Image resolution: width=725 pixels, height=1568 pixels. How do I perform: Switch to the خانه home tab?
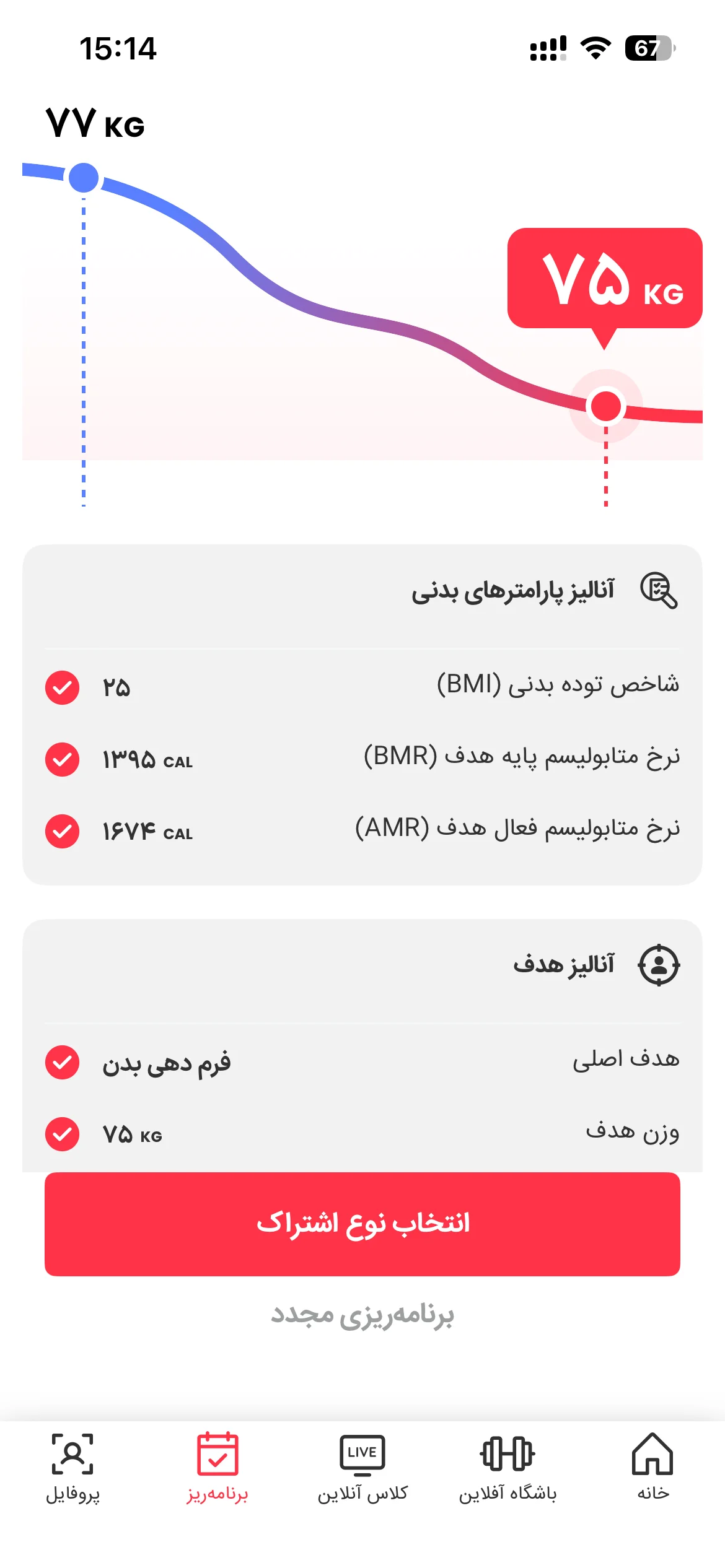tap(652, 1466)
